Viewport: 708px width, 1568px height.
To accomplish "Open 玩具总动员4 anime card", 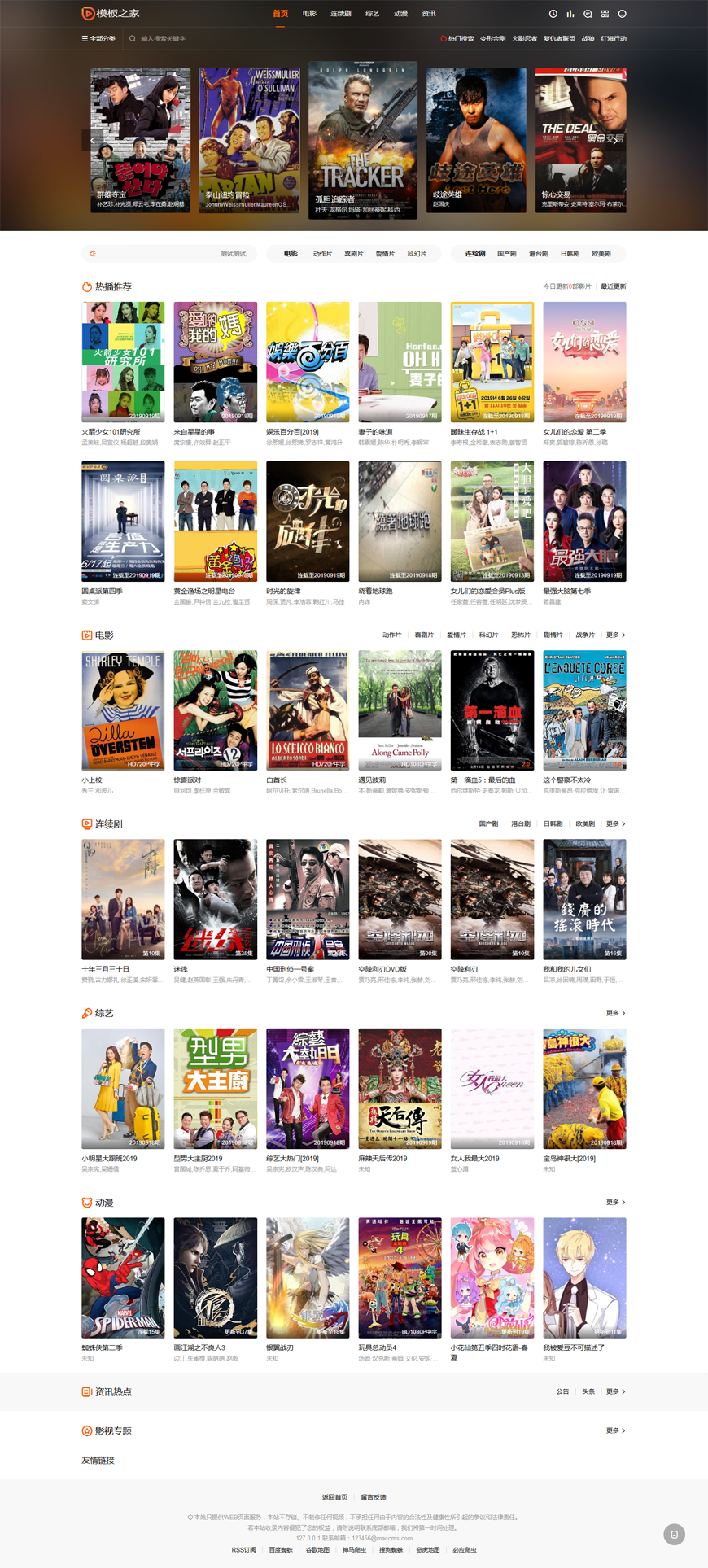I will 400,1278.
